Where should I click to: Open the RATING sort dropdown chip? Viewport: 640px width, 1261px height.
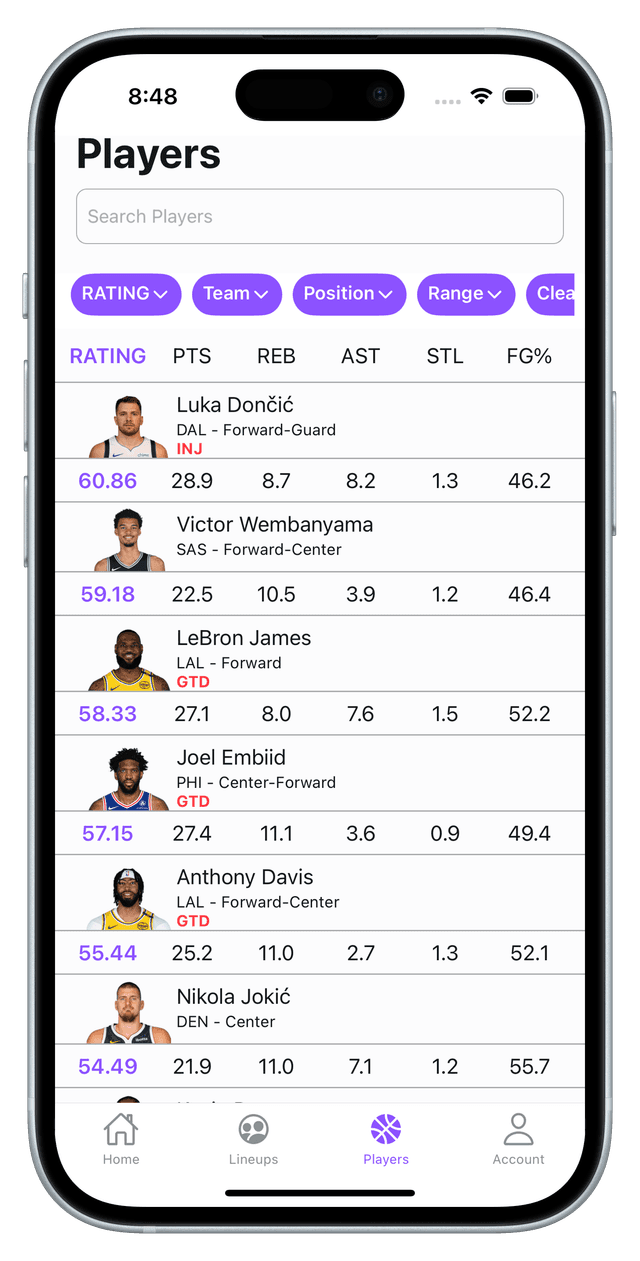[x=125, y=294]
